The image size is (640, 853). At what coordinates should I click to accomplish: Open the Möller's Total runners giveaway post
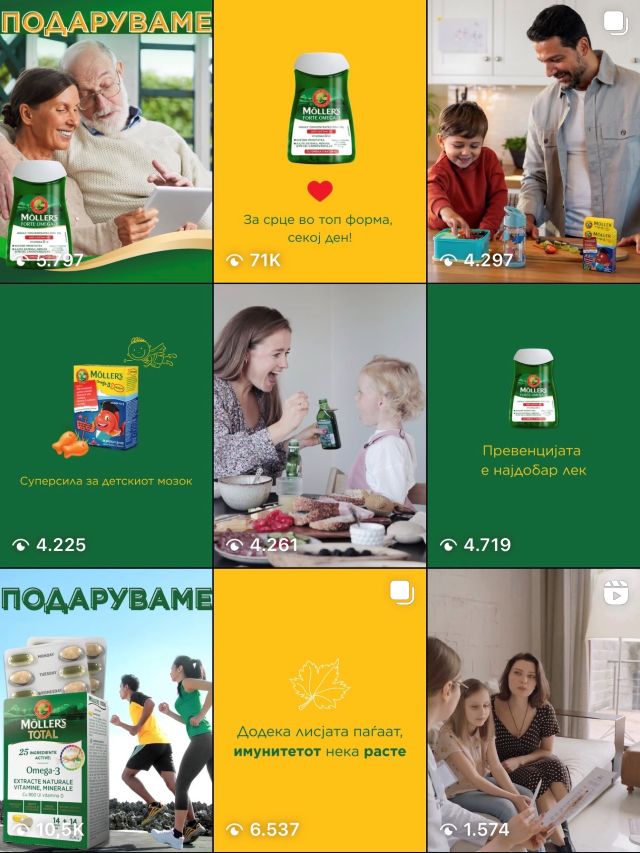(106, 710)
